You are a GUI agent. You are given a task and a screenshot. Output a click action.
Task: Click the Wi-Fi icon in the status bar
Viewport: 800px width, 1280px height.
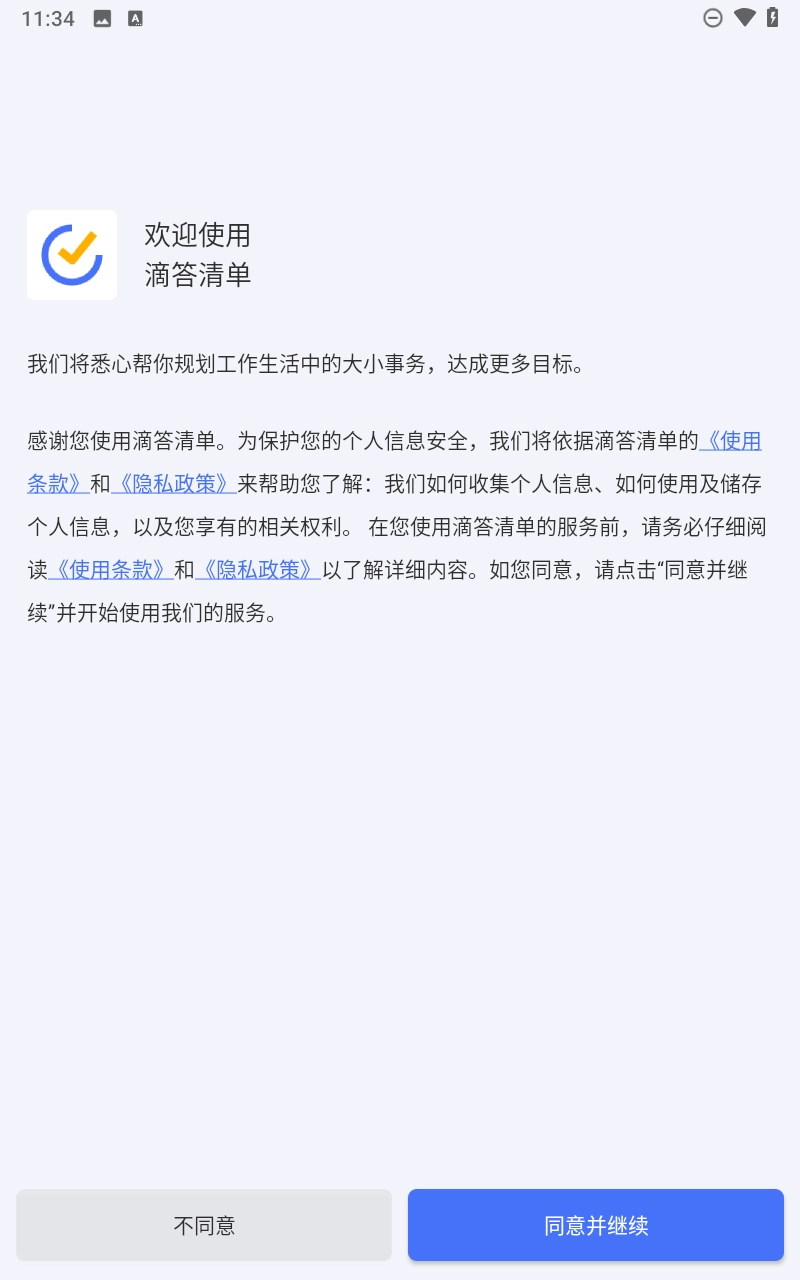747,17
